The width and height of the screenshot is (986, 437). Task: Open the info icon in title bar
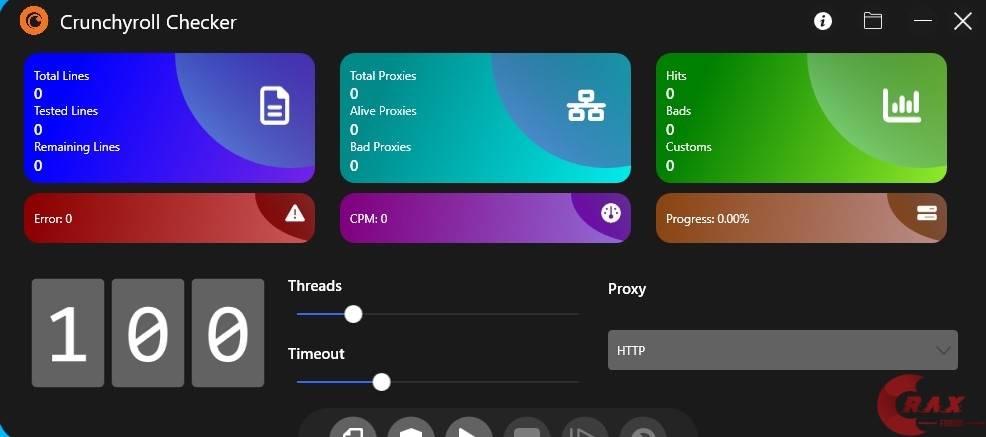[823, 21]
